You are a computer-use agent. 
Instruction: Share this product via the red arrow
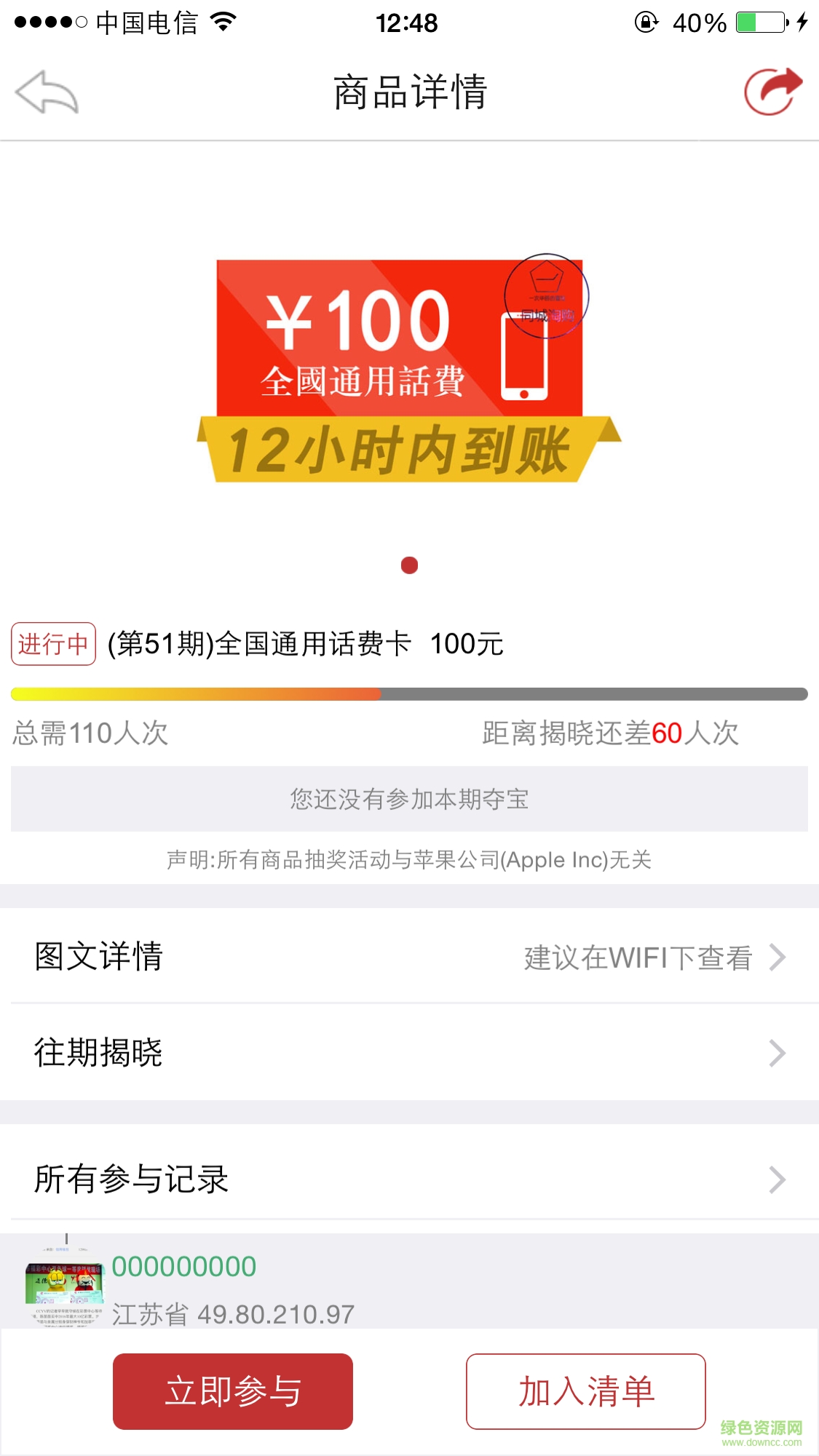(772, 92)
